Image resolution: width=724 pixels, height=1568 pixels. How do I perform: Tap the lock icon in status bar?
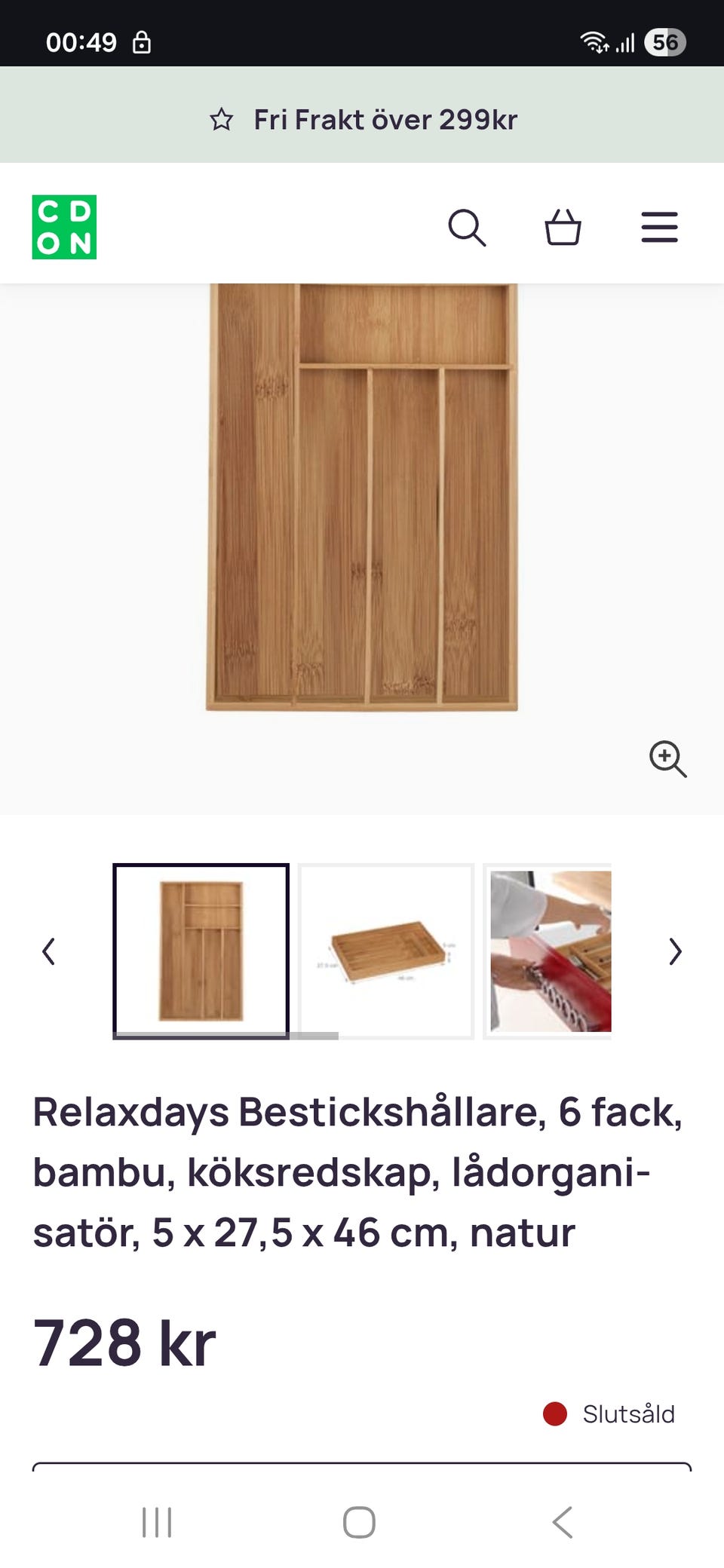143,41
